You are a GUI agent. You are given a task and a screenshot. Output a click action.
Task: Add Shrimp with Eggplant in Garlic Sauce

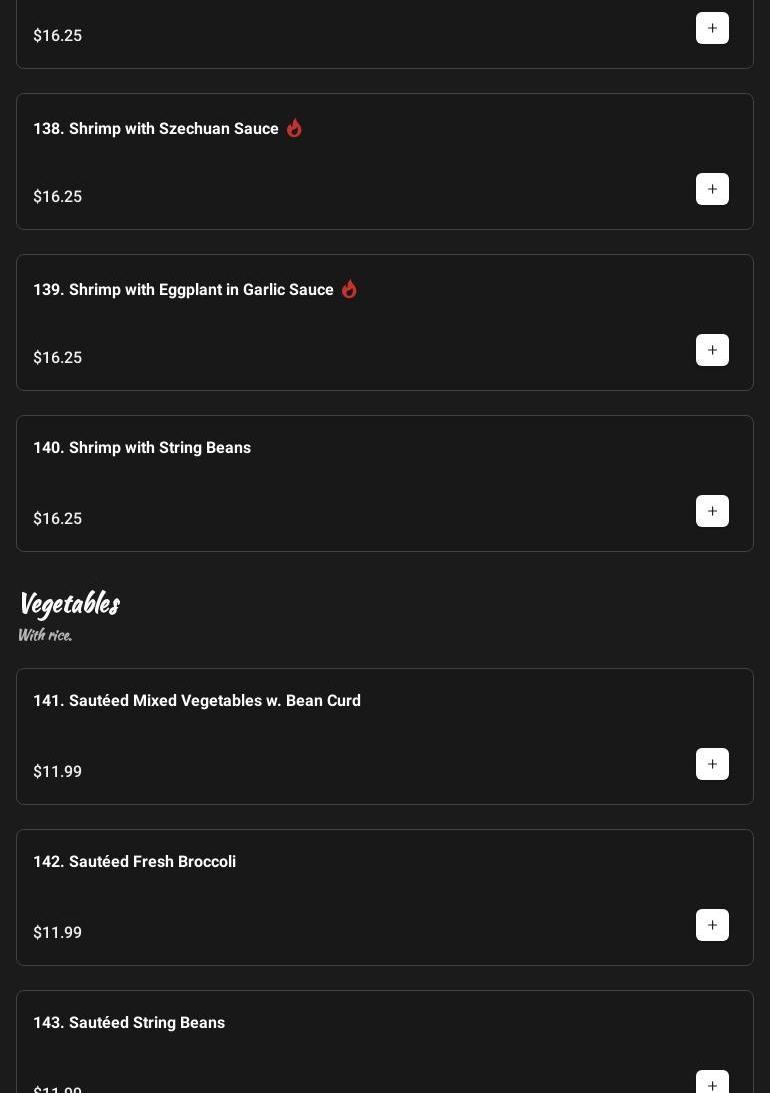click(x=712, y=350)
